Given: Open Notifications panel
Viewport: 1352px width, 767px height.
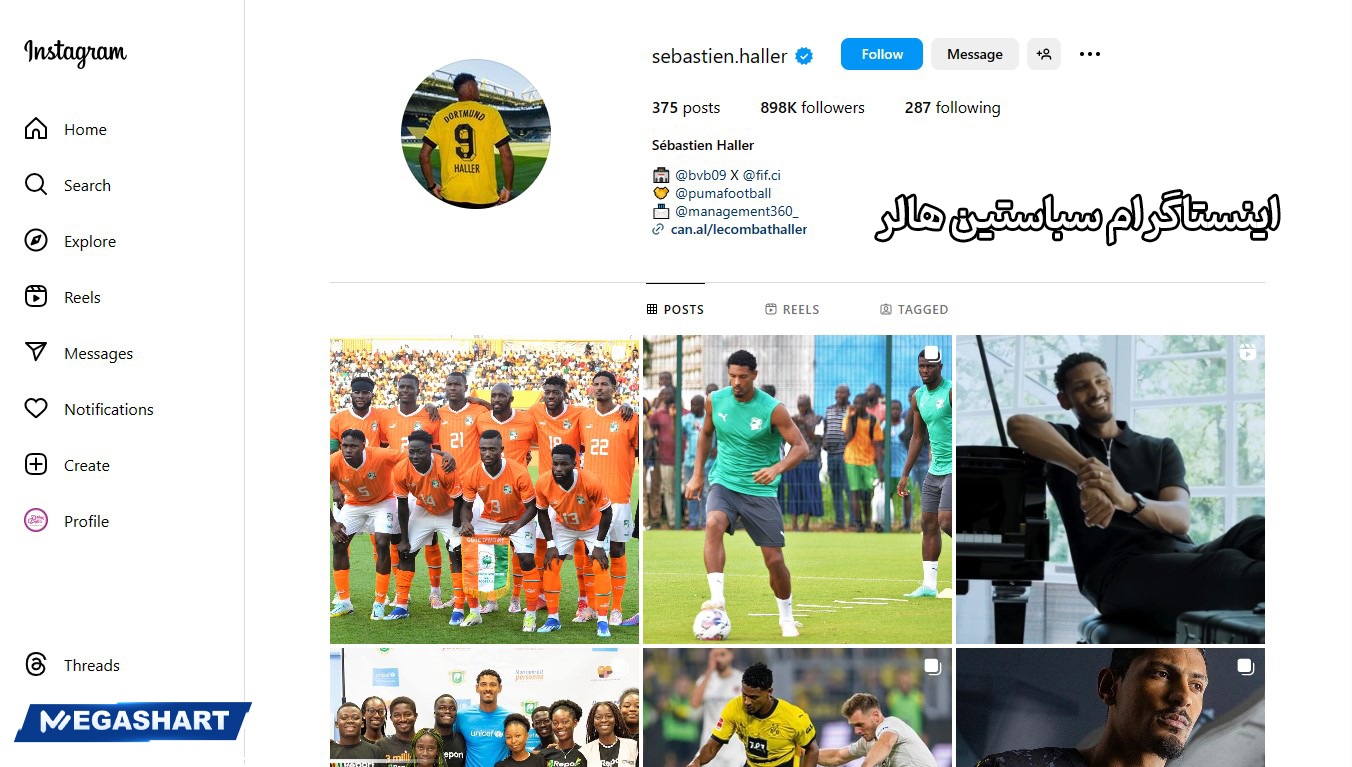Looking at the screenshot, I should point(108,409).
